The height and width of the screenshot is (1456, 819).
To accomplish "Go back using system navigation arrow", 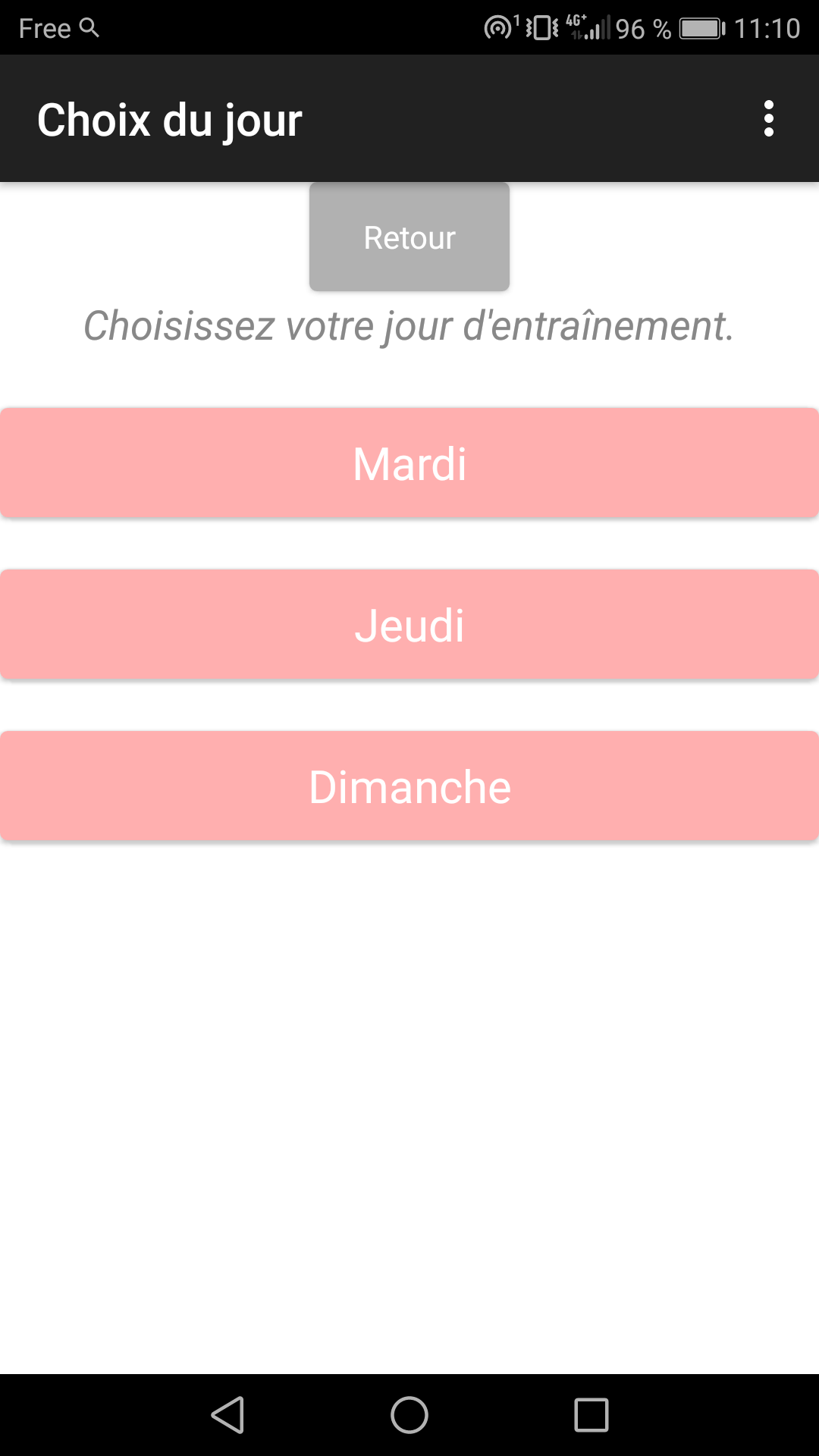I will pyautogui.click(x=227, y=1415).
